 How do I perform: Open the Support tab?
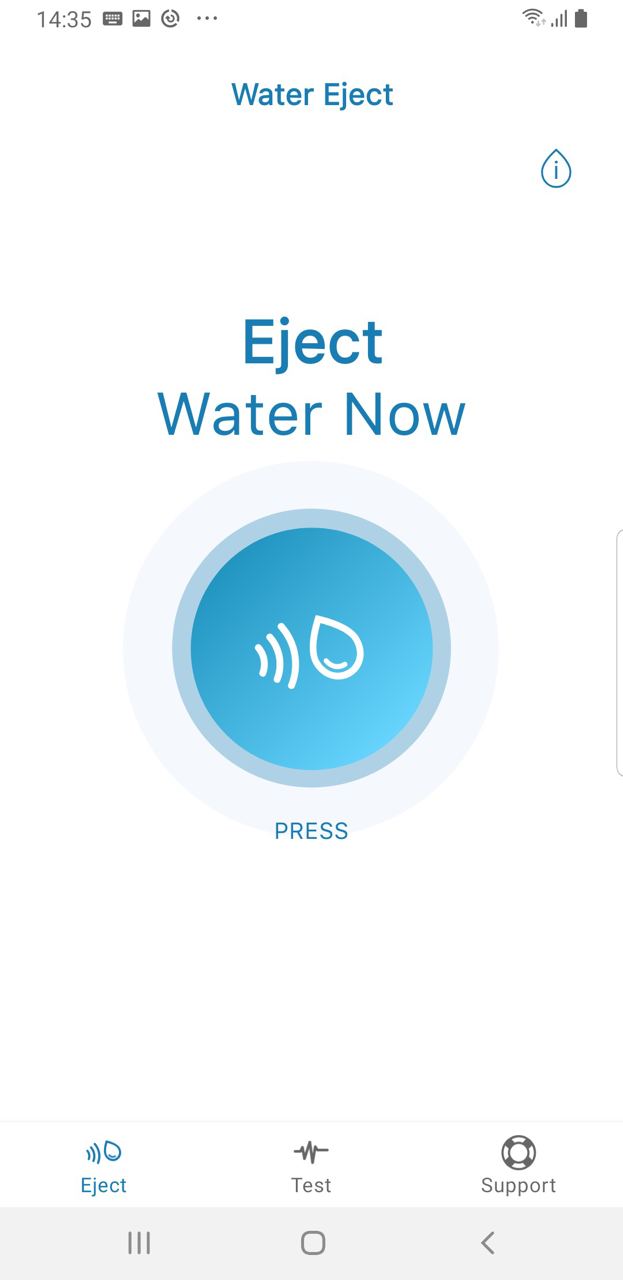click(518, 1166)
